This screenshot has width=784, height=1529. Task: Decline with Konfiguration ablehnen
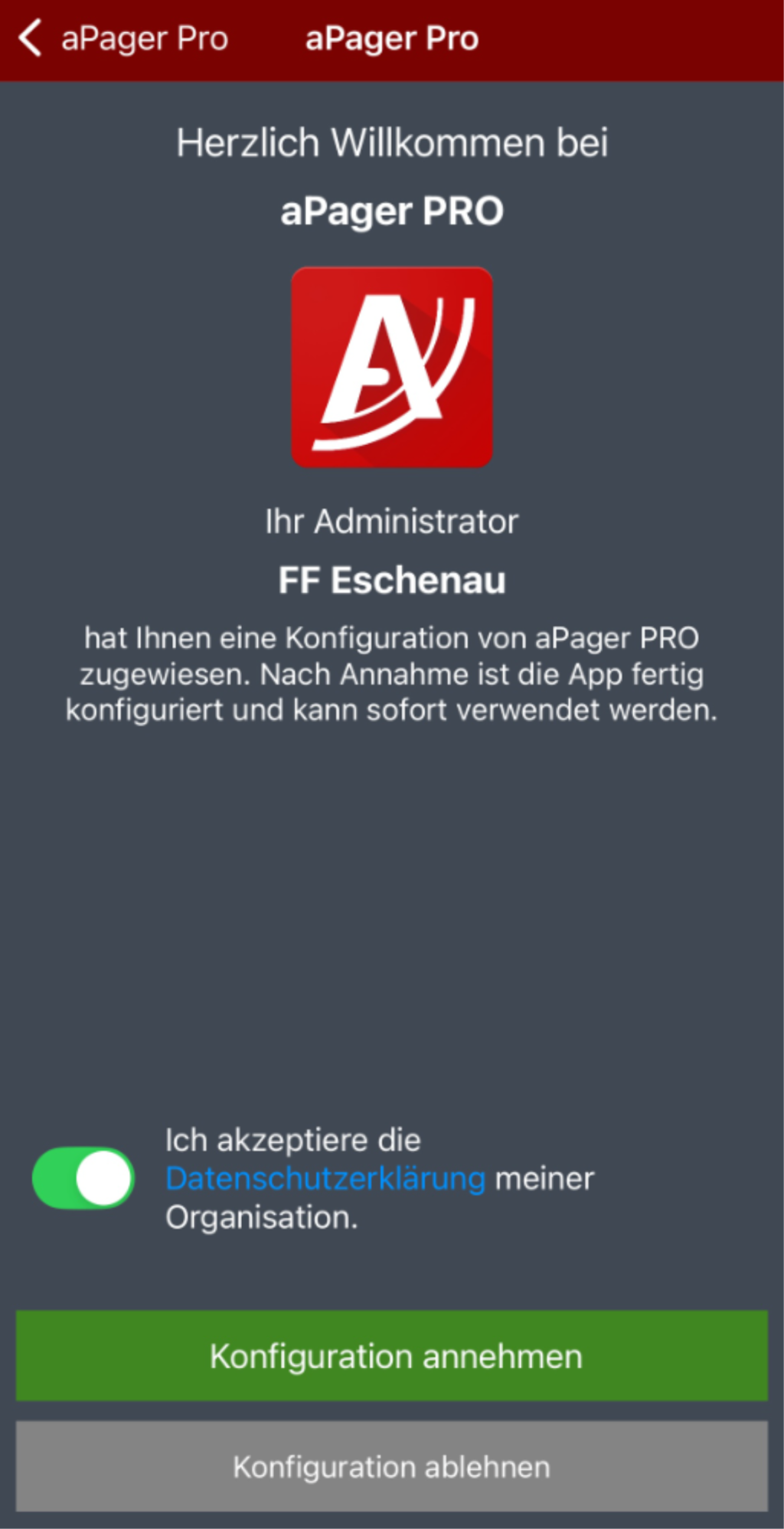[392, 1467]
